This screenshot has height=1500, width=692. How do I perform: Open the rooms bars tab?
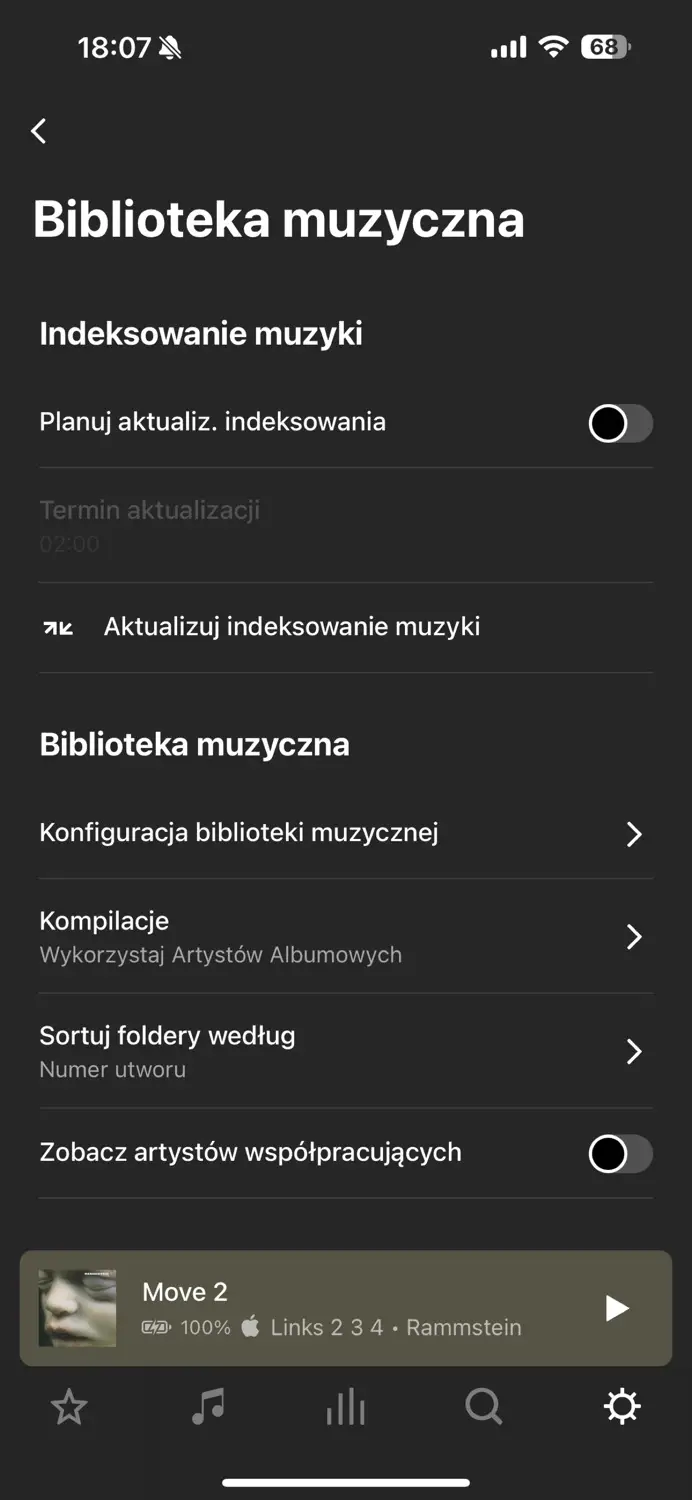point(346,1408)
